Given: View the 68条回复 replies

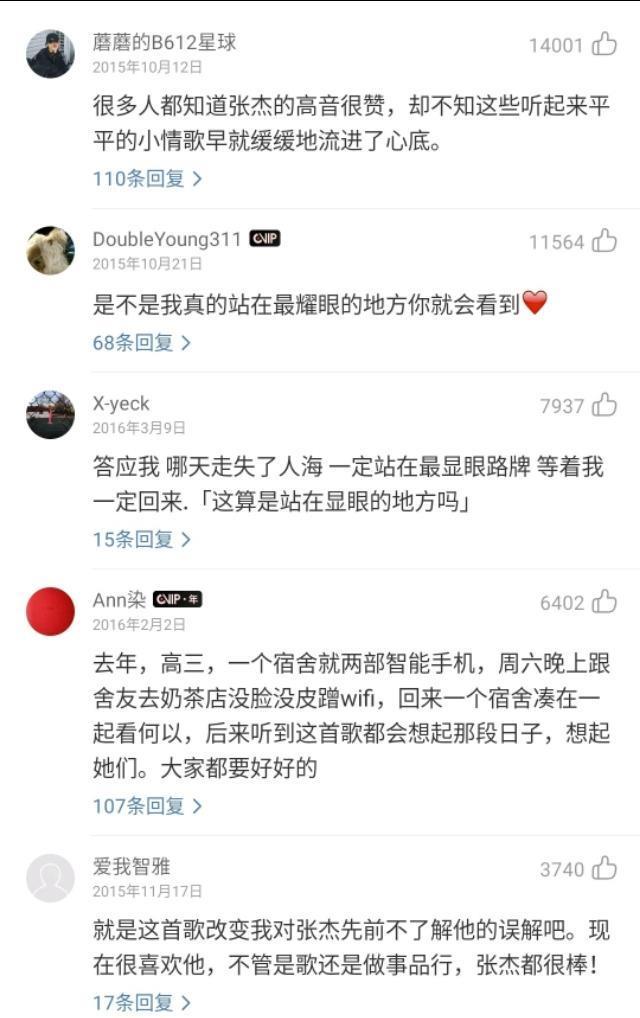Looking at the screenshot, I should pos(141,343).
